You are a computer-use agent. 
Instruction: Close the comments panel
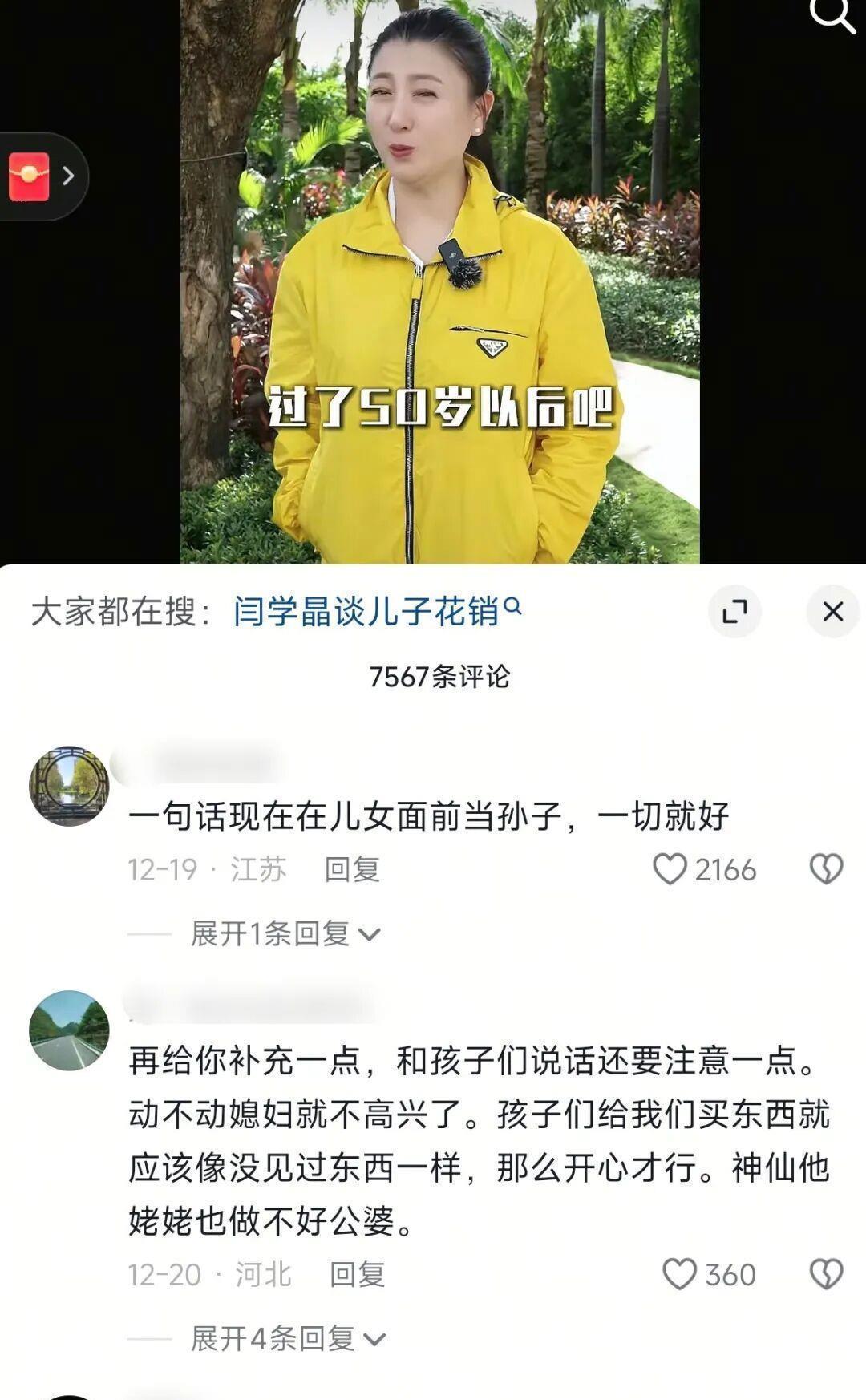(x=832, y=612)
